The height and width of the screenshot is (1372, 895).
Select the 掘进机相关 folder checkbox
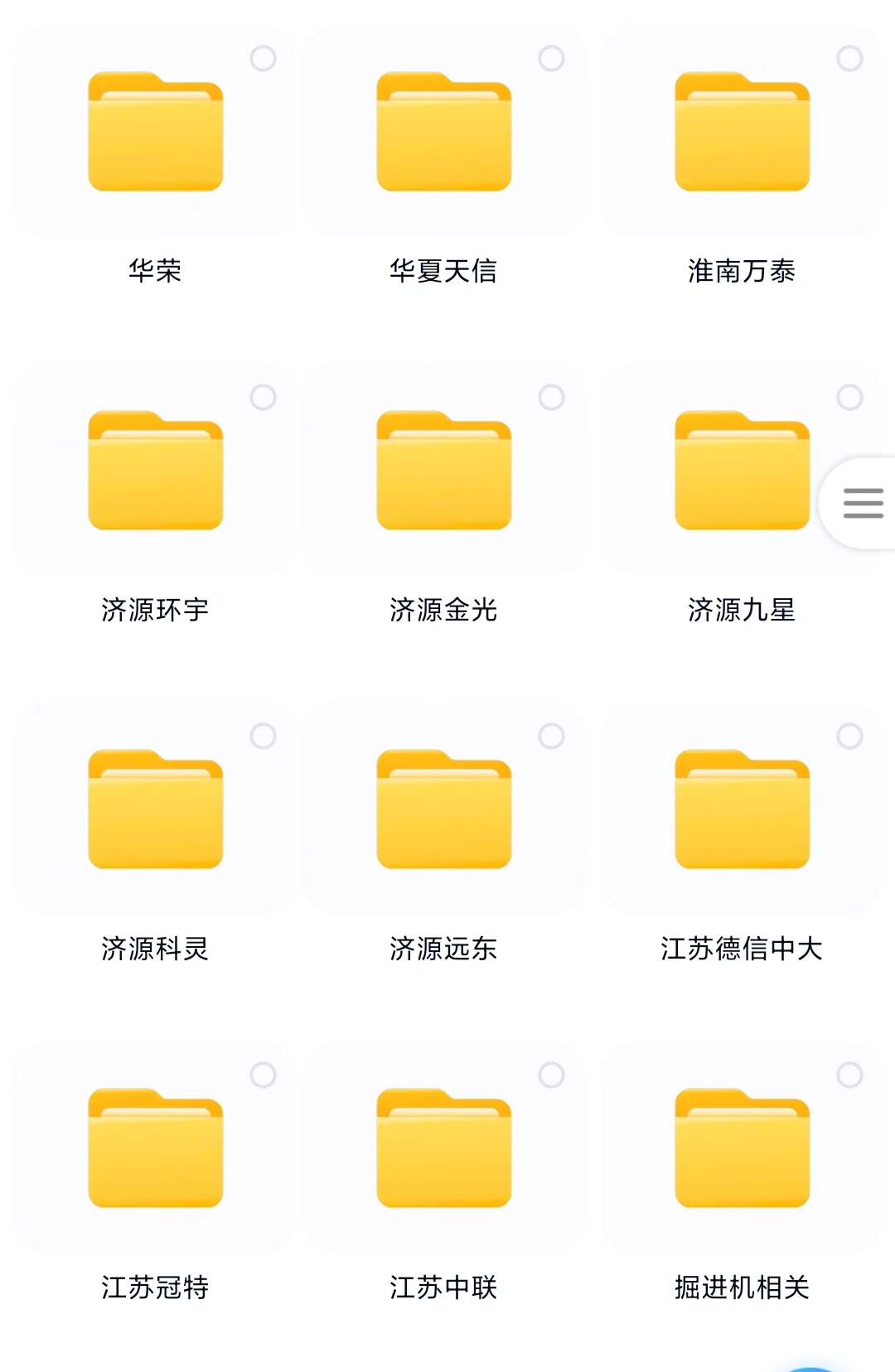(x=849, y=1075)
